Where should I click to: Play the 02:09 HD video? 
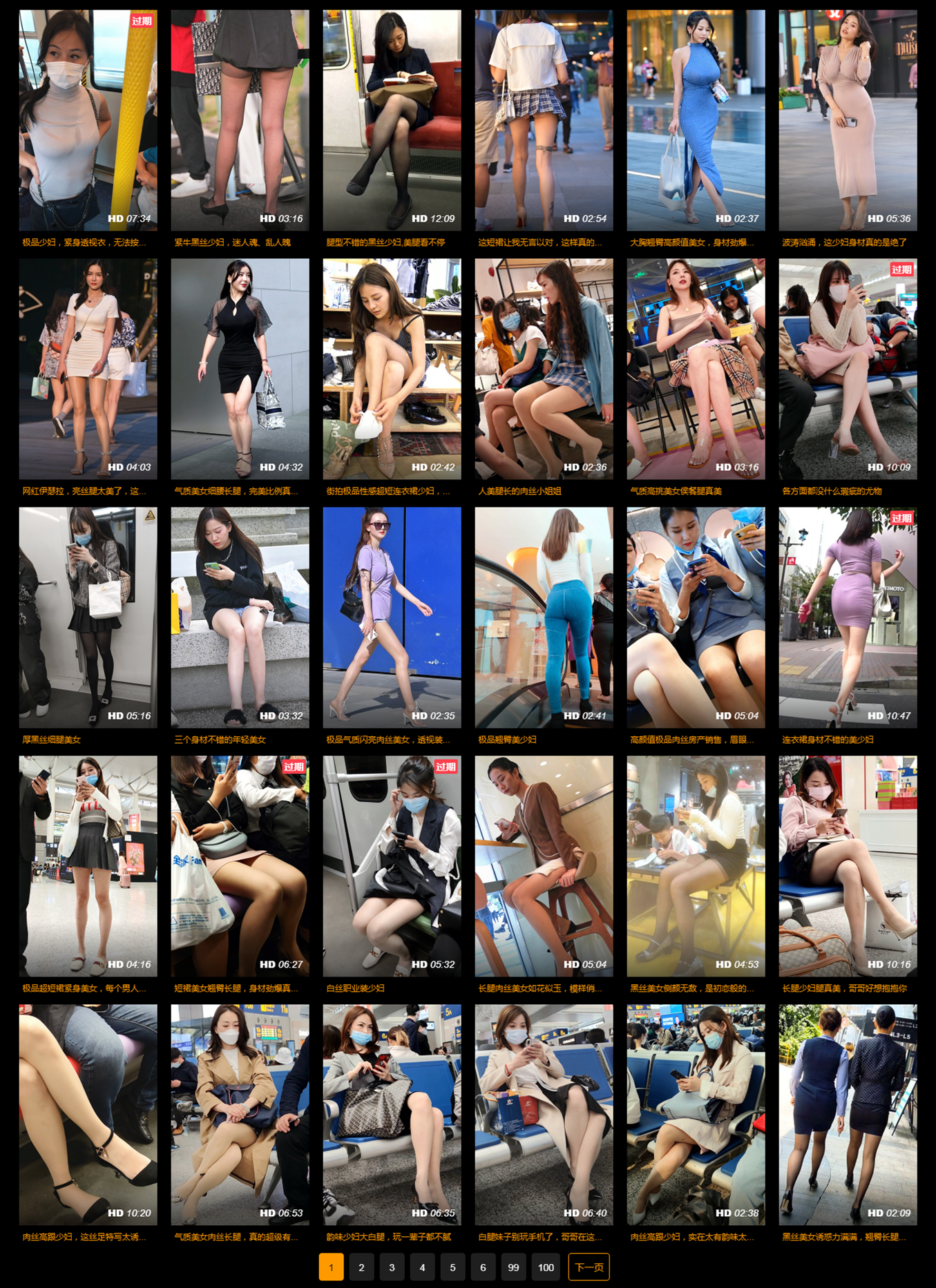point(848,1115)
